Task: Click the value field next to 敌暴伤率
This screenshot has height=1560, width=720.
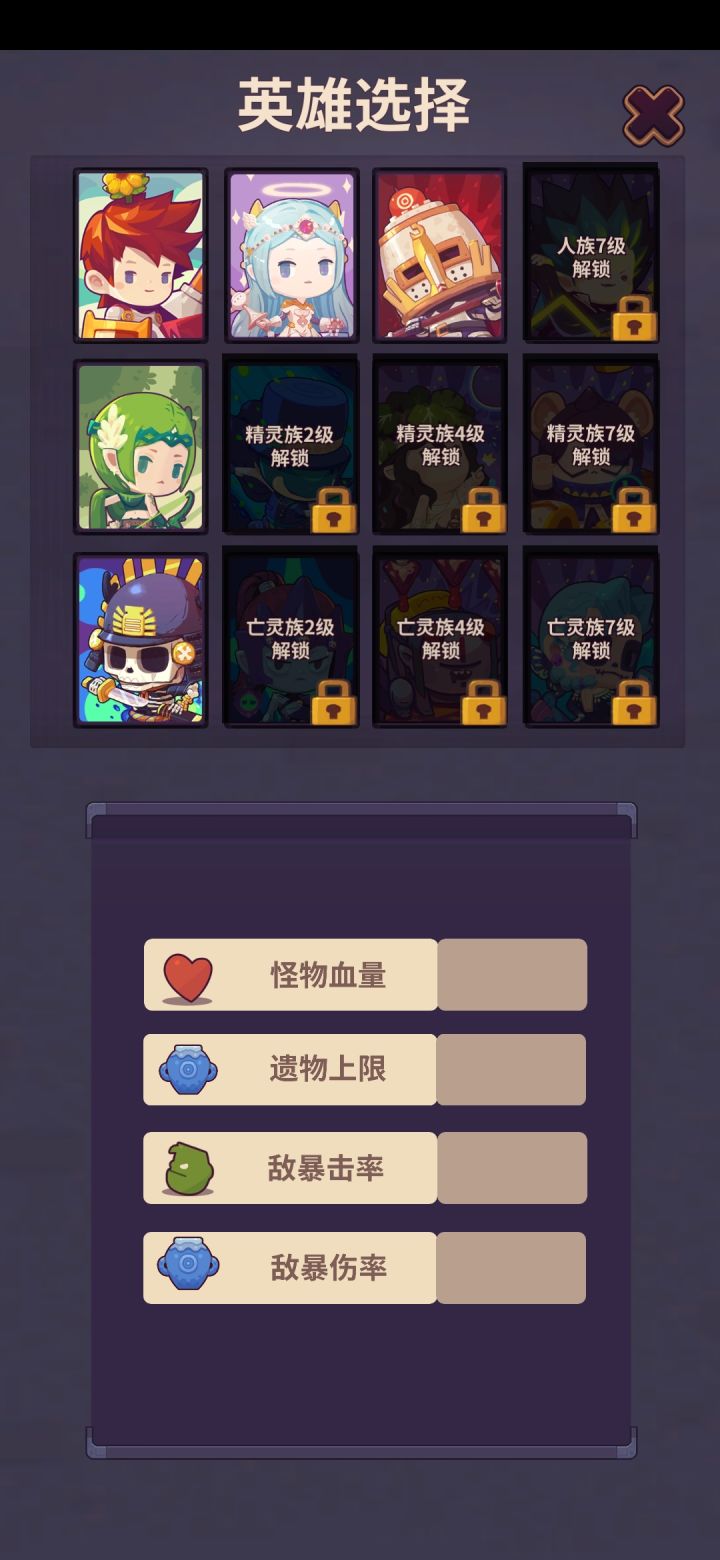Action: pos(512,1267)
